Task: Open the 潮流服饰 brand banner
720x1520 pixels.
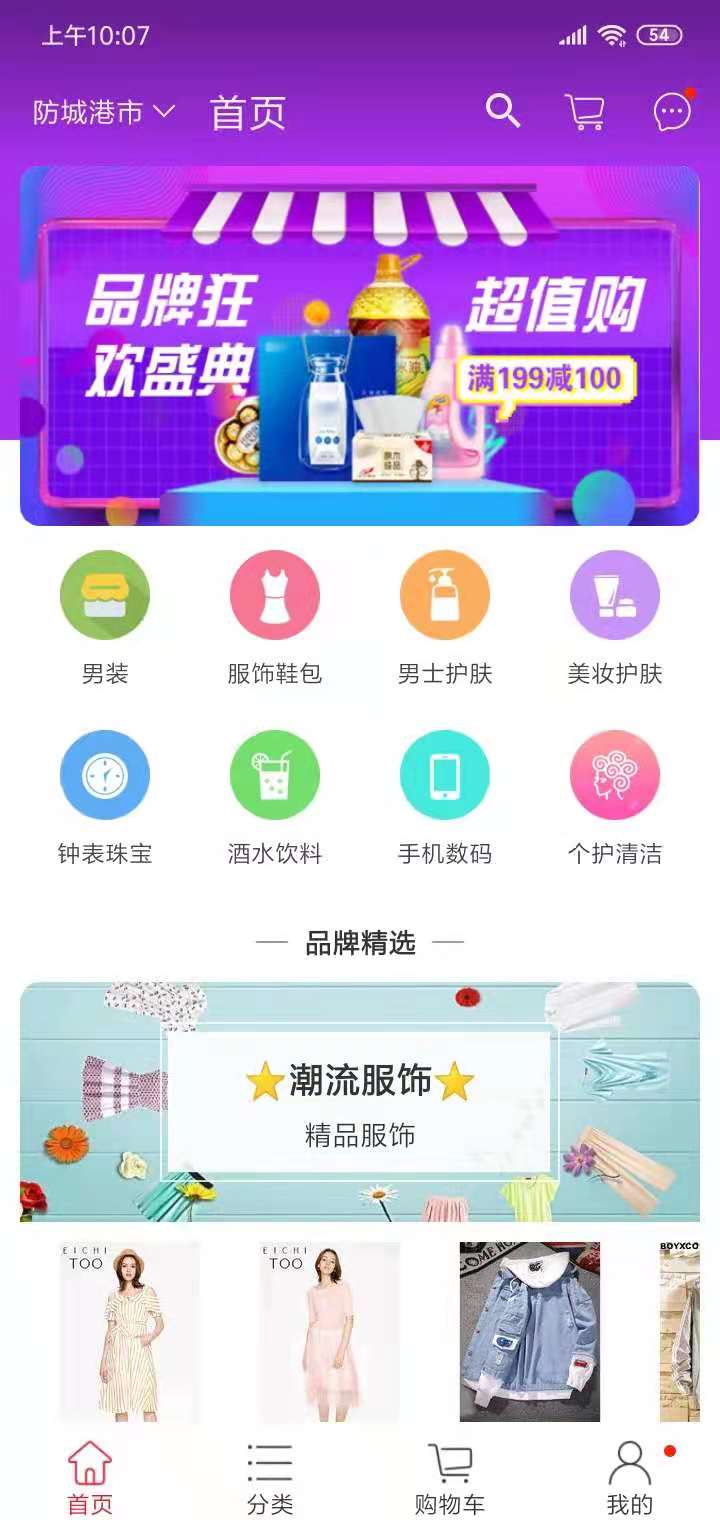Action: tap(360, 1102)
